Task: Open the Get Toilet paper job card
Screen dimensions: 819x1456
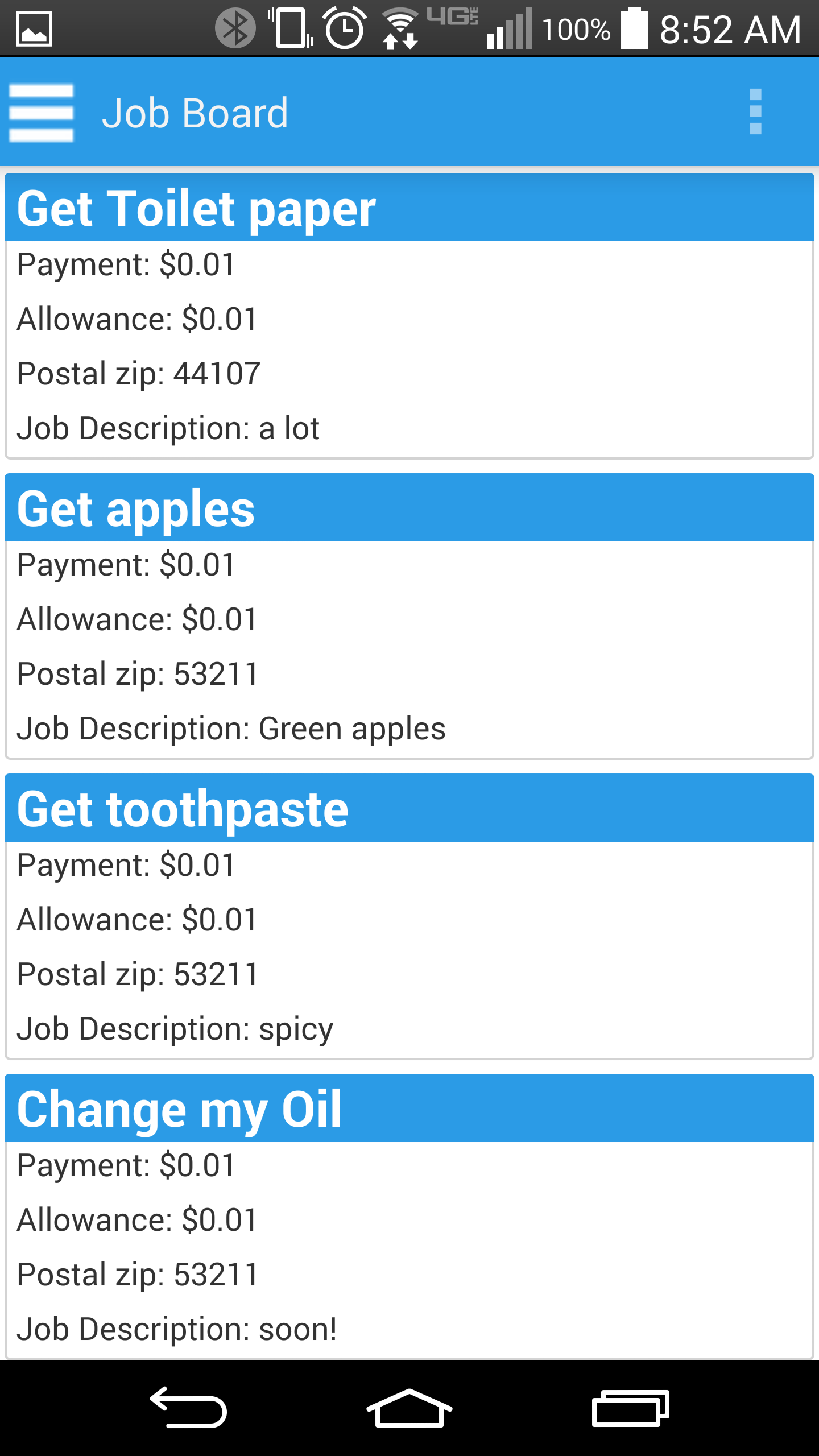Action: (x=409, y=316)
